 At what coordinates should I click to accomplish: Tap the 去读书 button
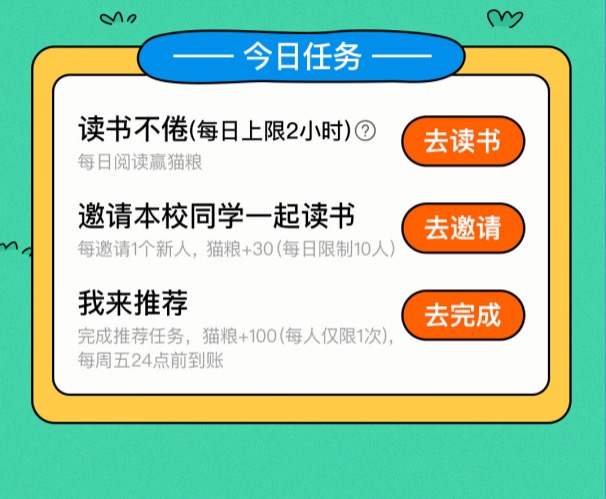[462, 142]
